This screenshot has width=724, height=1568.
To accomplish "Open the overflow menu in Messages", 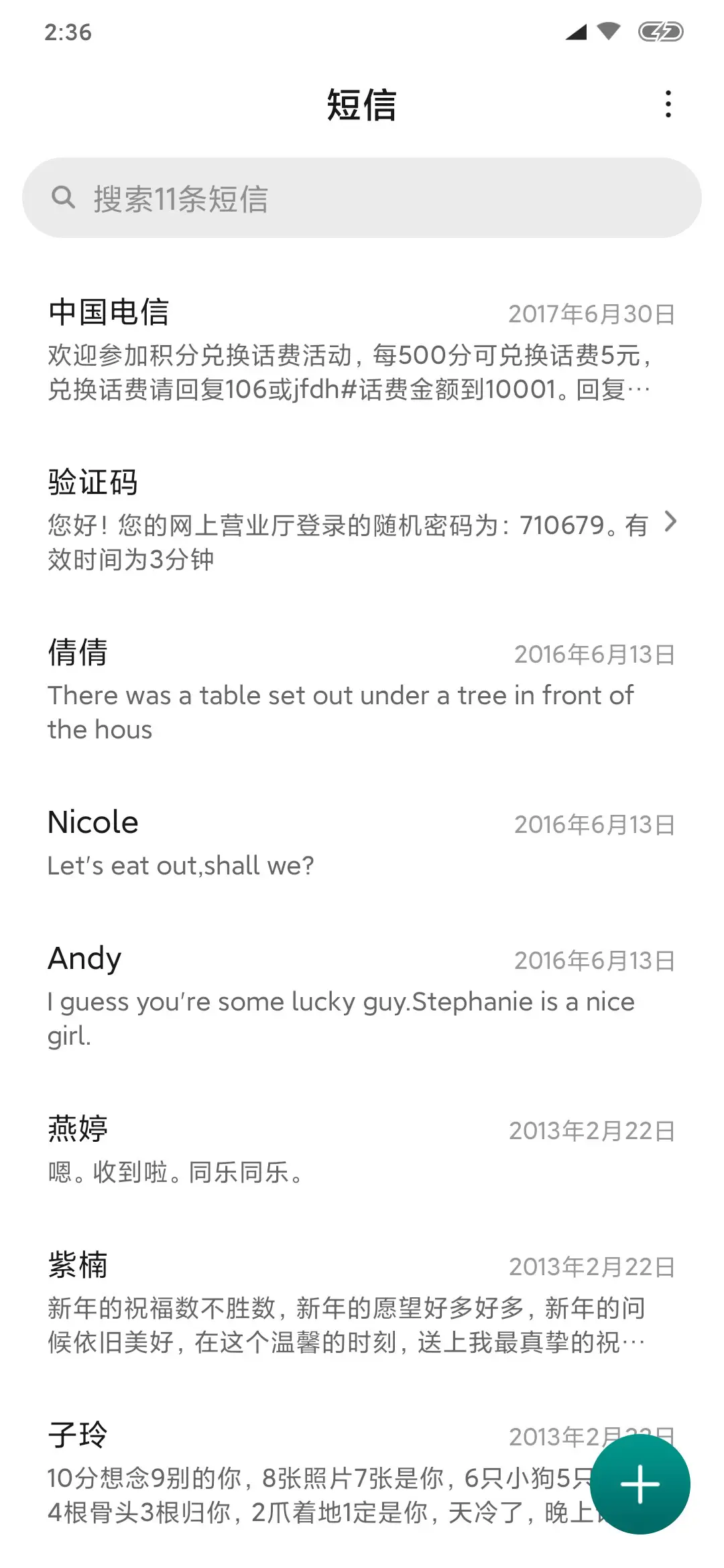I will (x=668, y=105).
